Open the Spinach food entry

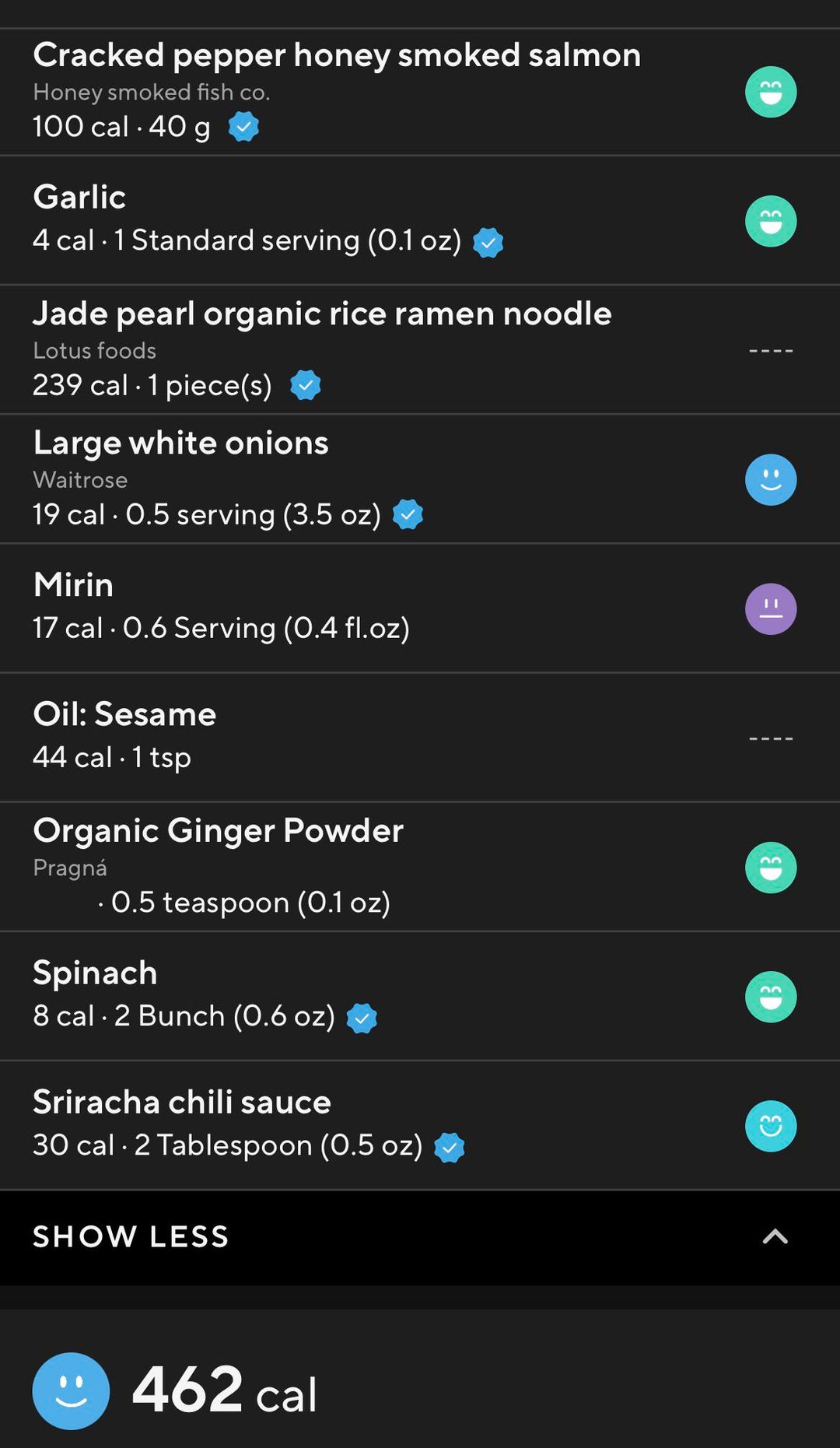(x=420, y=995)
